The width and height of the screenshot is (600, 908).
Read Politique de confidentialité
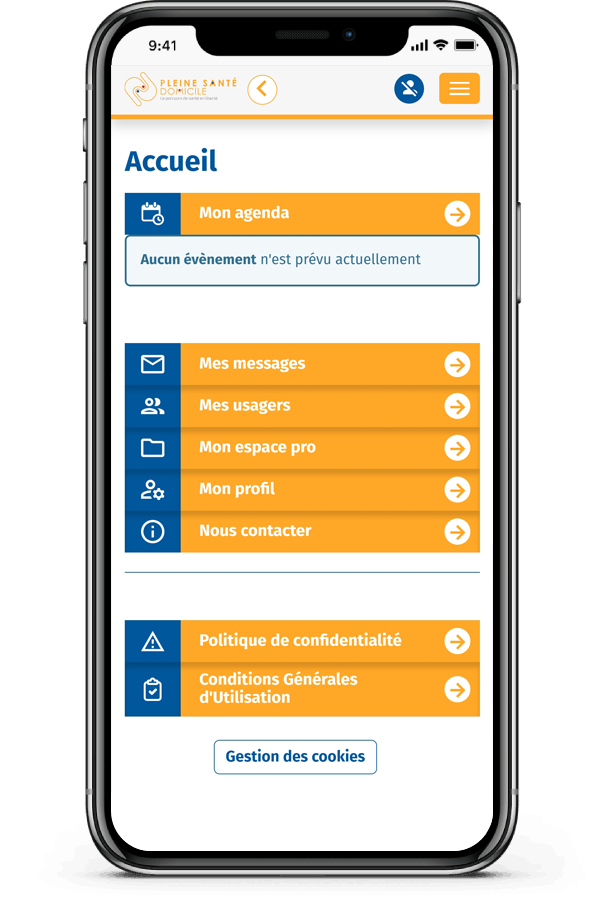[302, 641]
